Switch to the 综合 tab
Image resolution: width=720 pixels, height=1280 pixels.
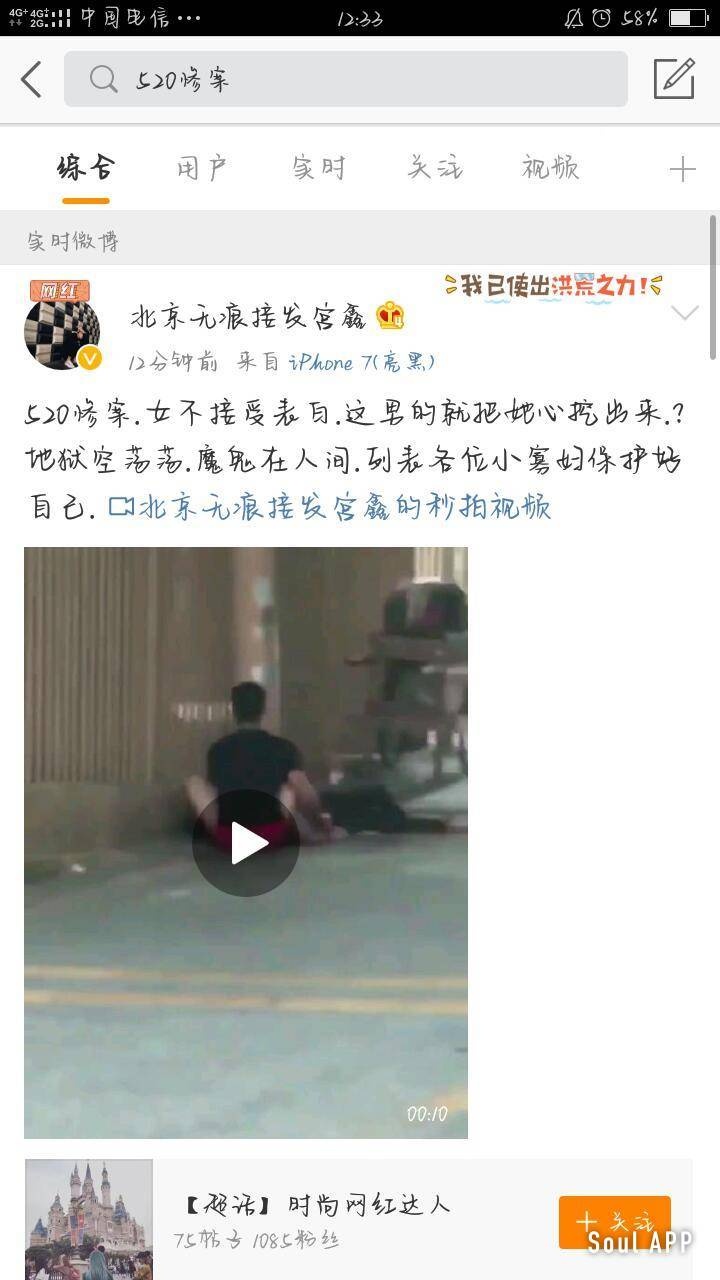85,168
